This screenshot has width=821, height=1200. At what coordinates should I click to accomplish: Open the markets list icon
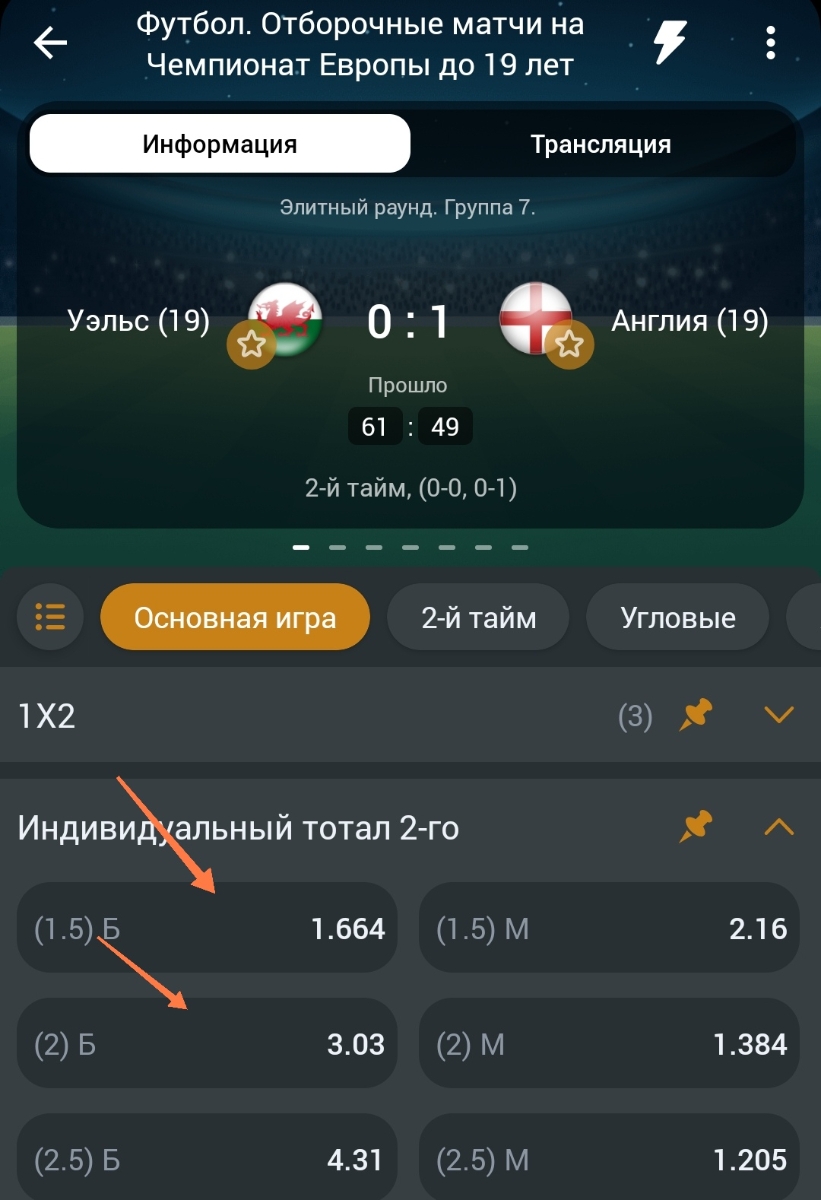tap(50, 617)
